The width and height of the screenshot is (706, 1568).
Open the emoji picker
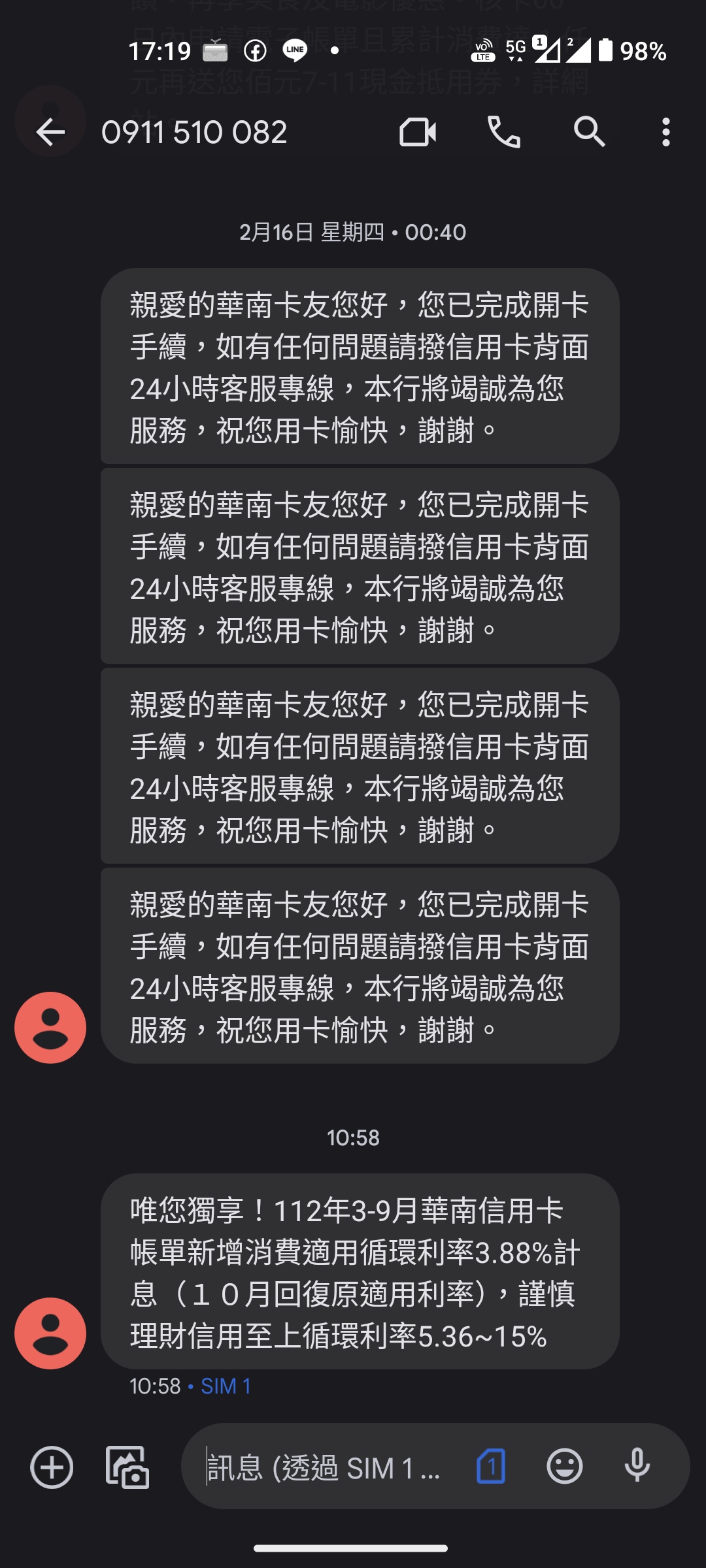pyautogui.click(x=565, y=1466)
